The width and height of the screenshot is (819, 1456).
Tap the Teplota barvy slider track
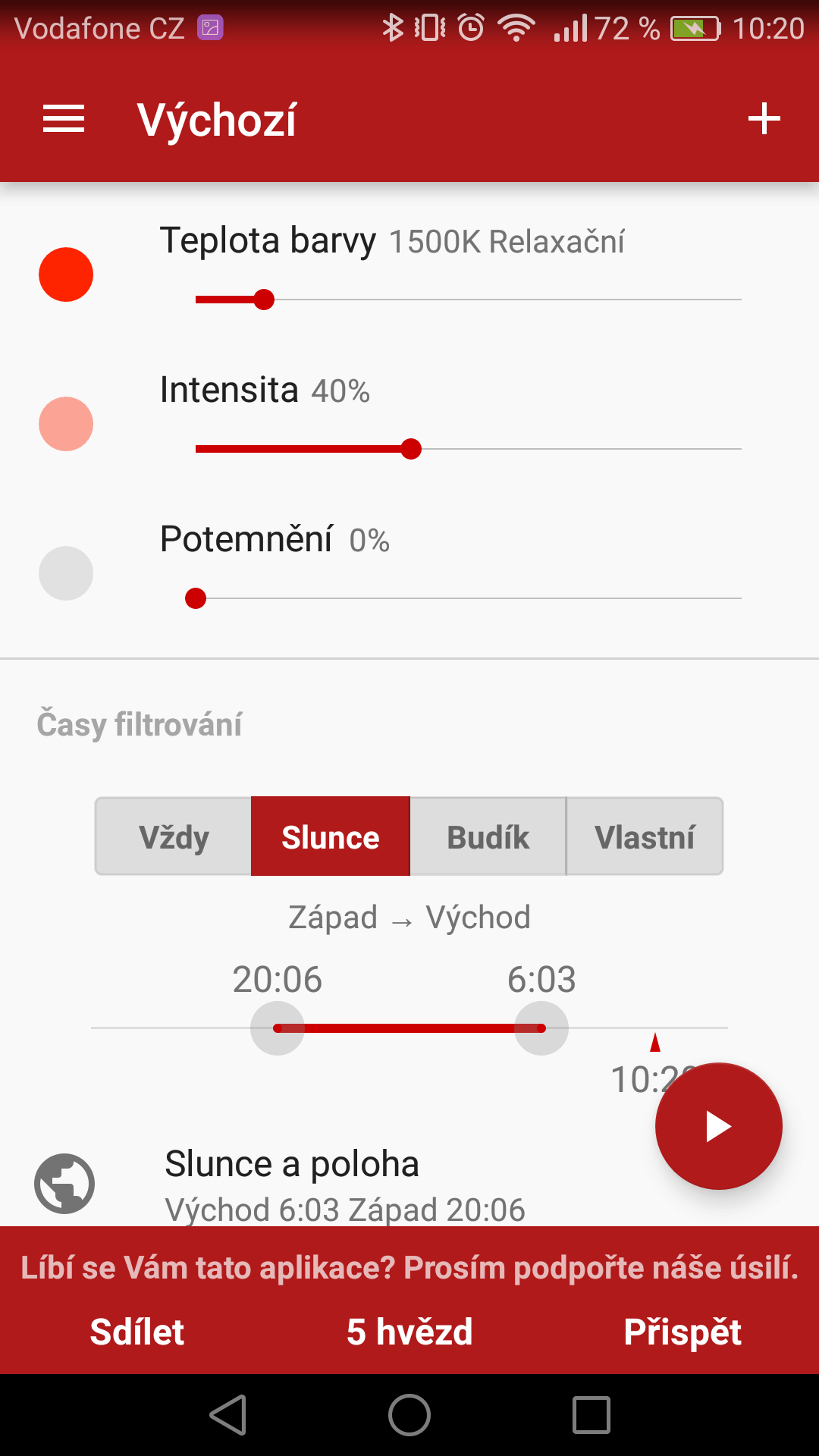pos(468,300)
